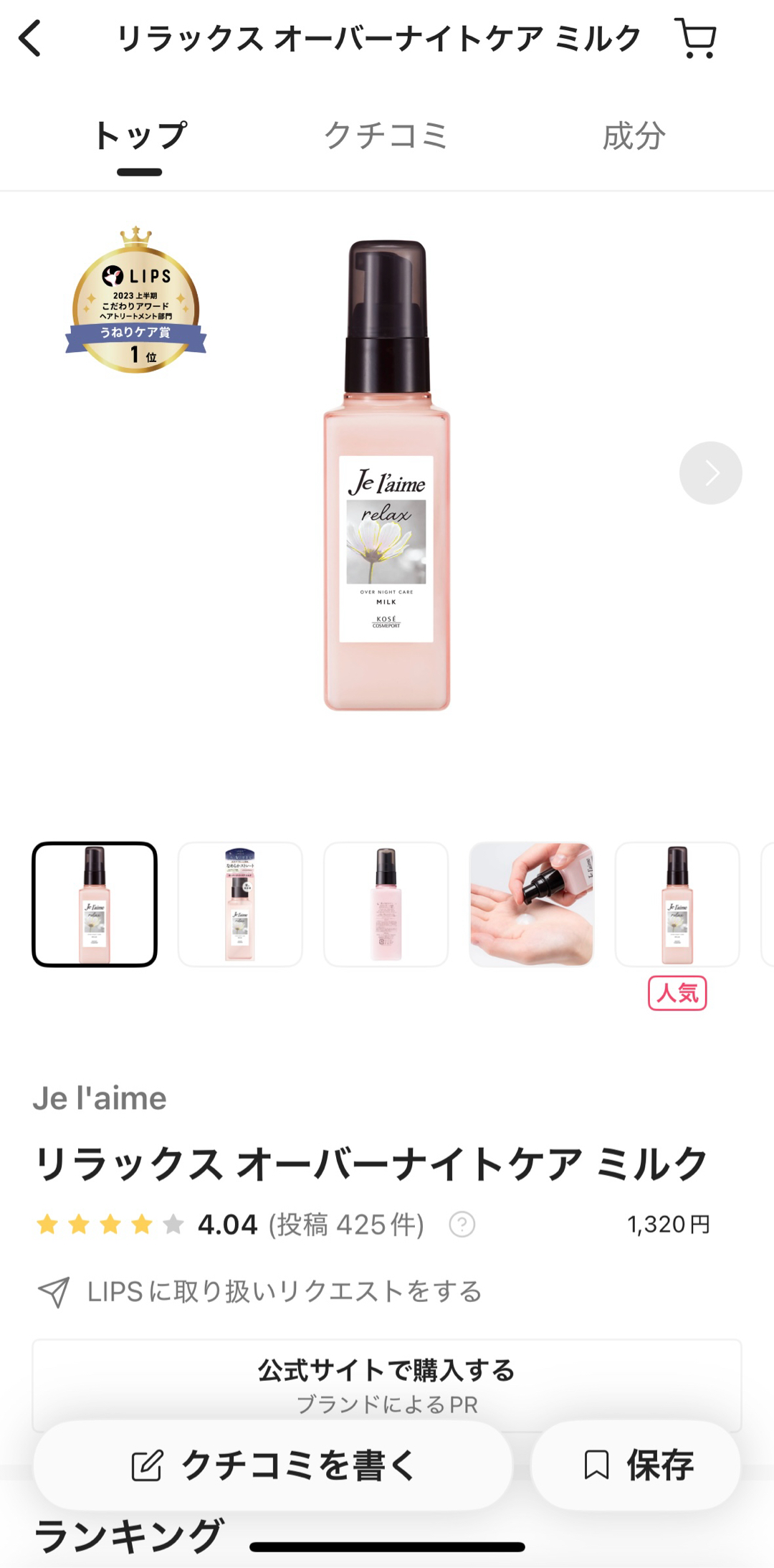774x1568 pixels.
Task: Select the thumbnail marked 人気
Action: click(x=677, y=904)
